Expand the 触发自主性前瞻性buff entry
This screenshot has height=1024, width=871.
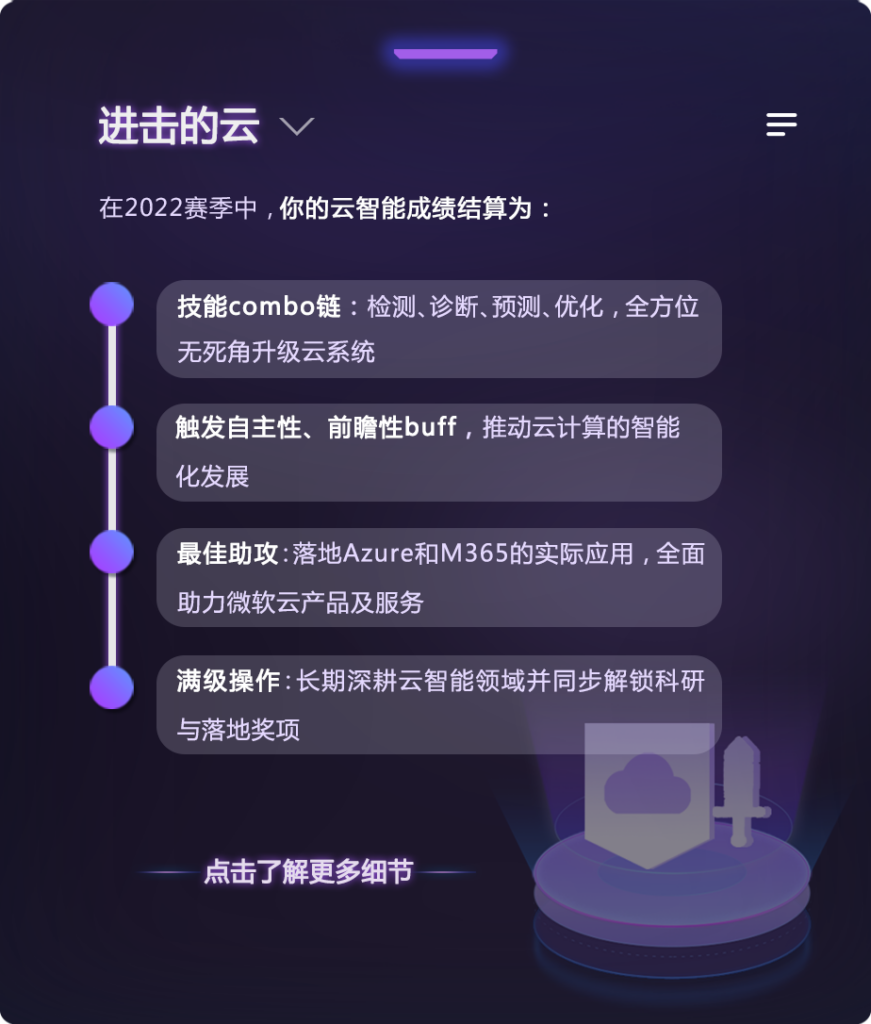(x=438, y=452)
